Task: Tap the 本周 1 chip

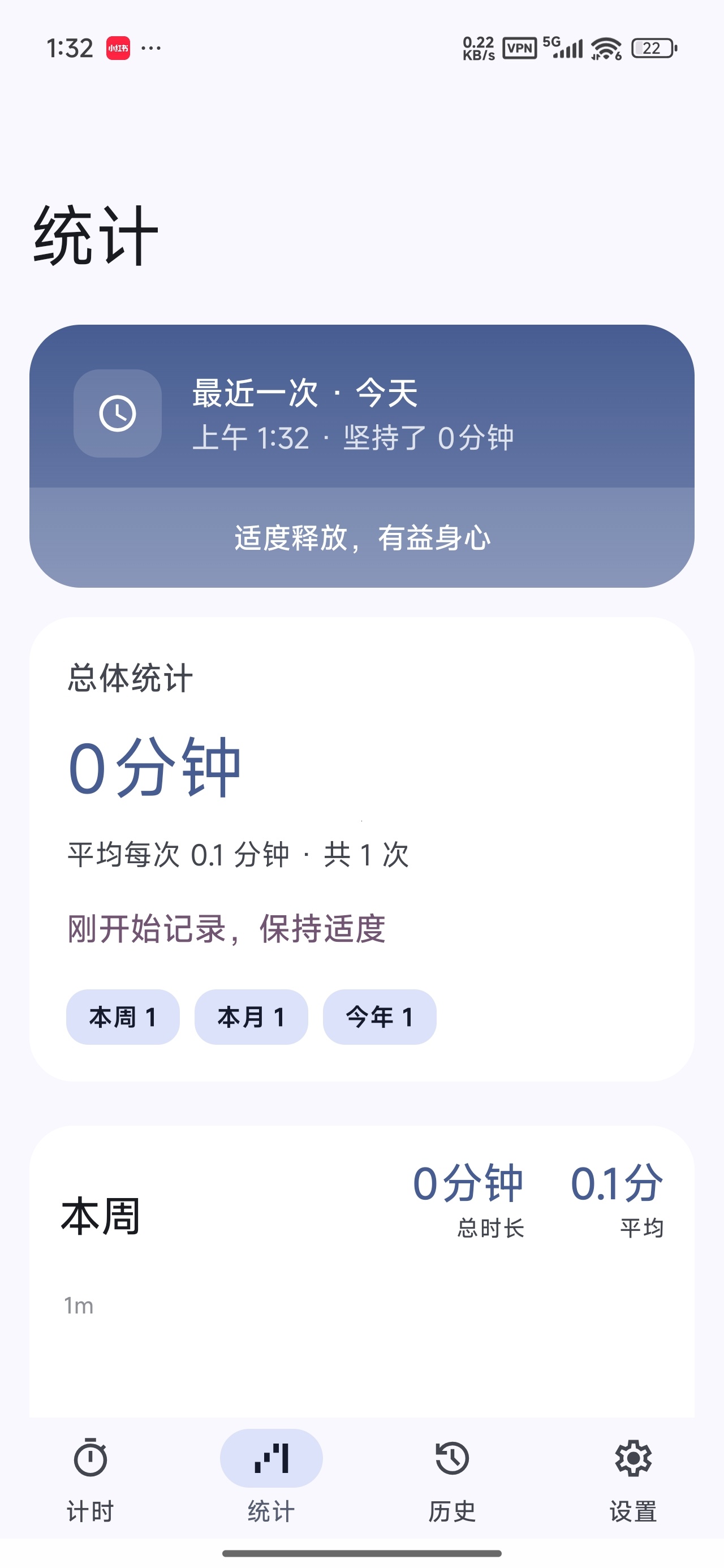Action: click(123, 1017)
